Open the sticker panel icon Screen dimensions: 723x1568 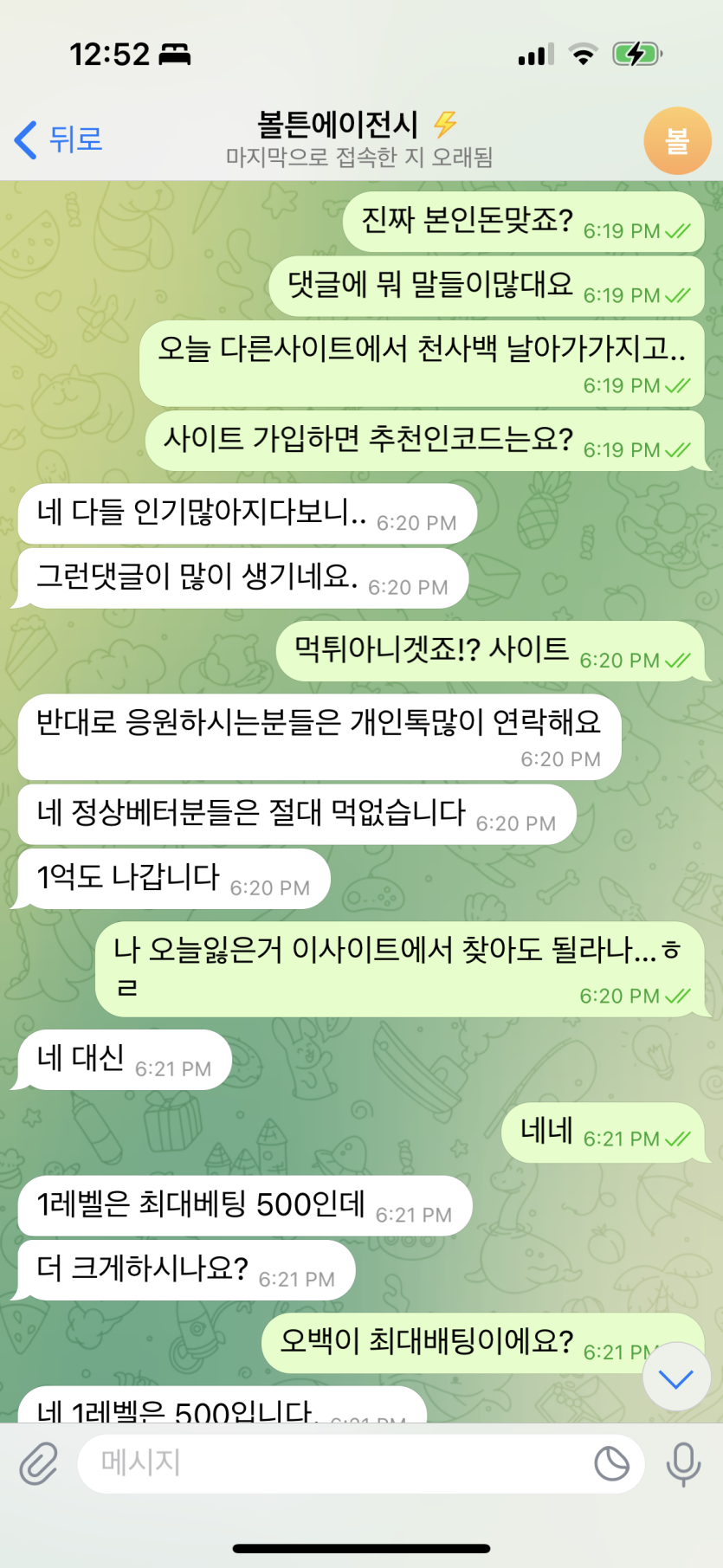(611, 1463)
